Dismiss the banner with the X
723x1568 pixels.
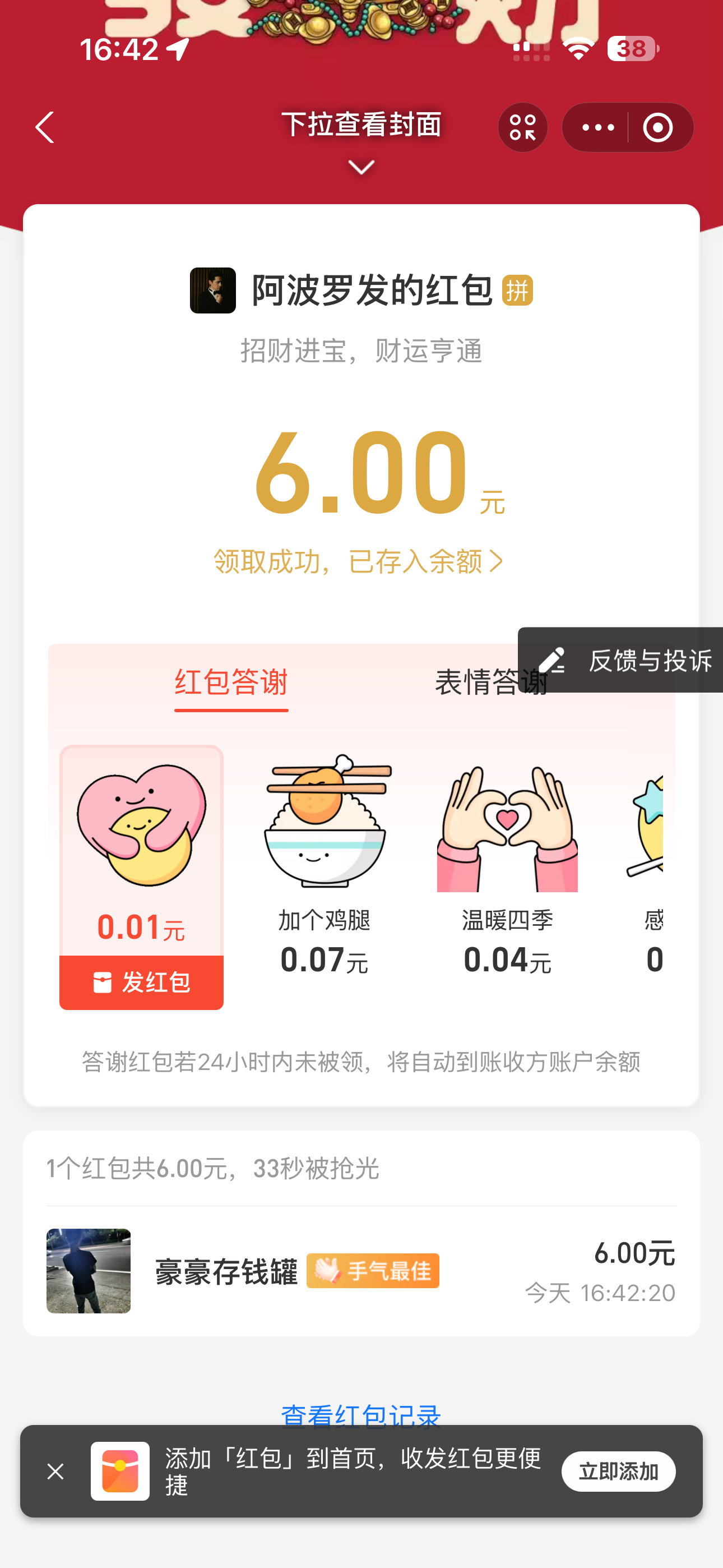(x=55, y=1471)
